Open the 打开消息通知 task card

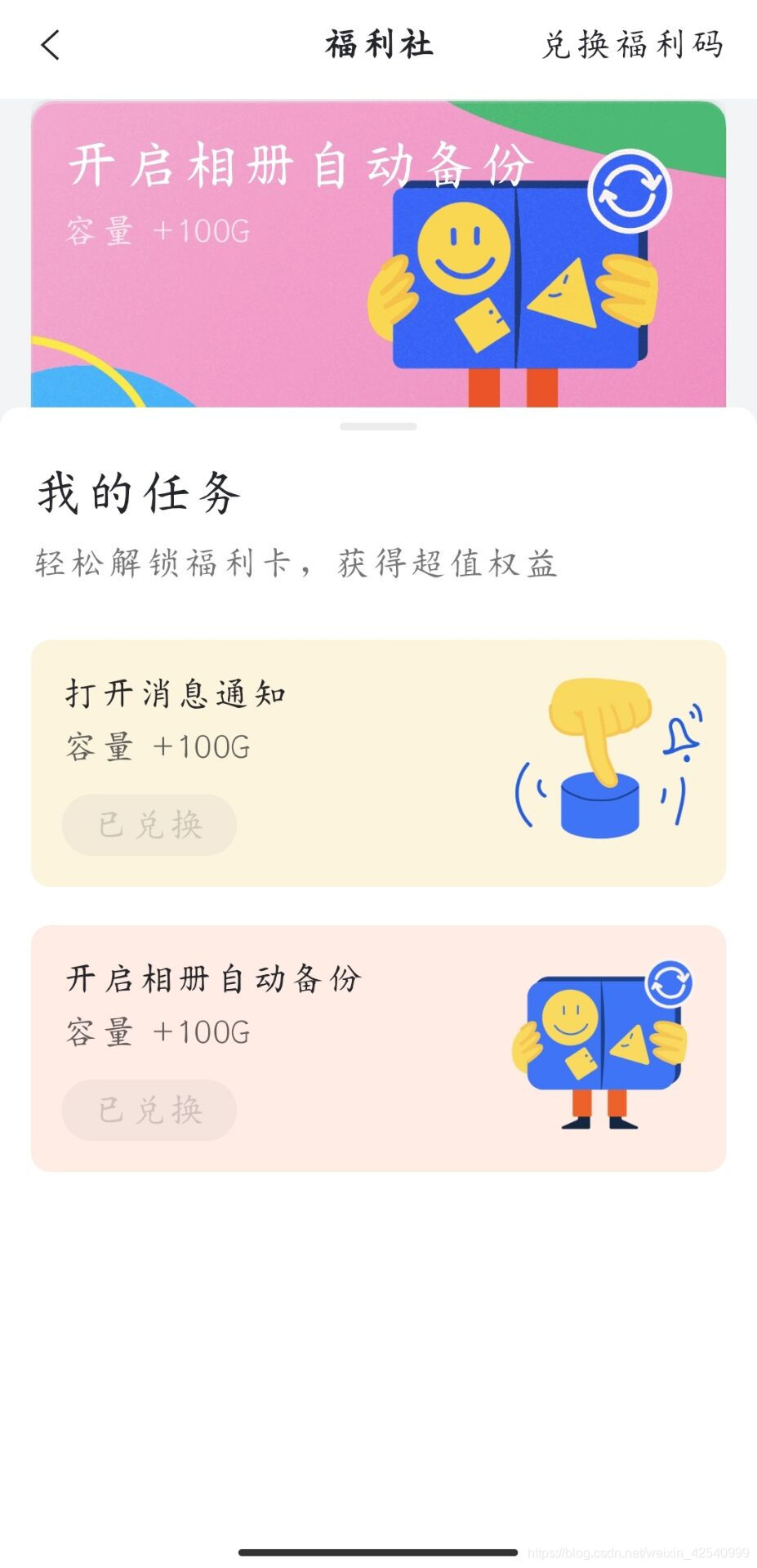click(378, 762)
